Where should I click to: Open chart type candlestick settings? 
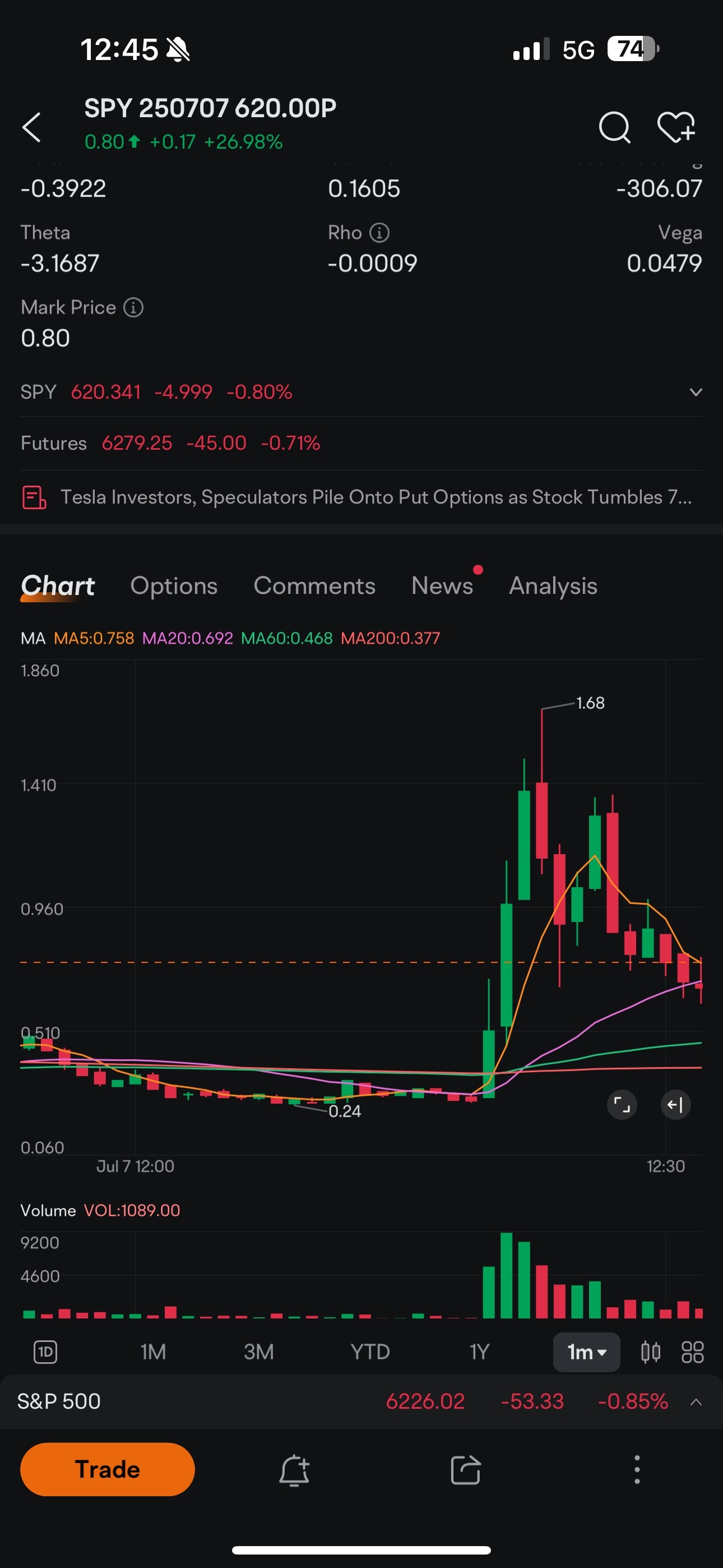tap(650, 1352)
